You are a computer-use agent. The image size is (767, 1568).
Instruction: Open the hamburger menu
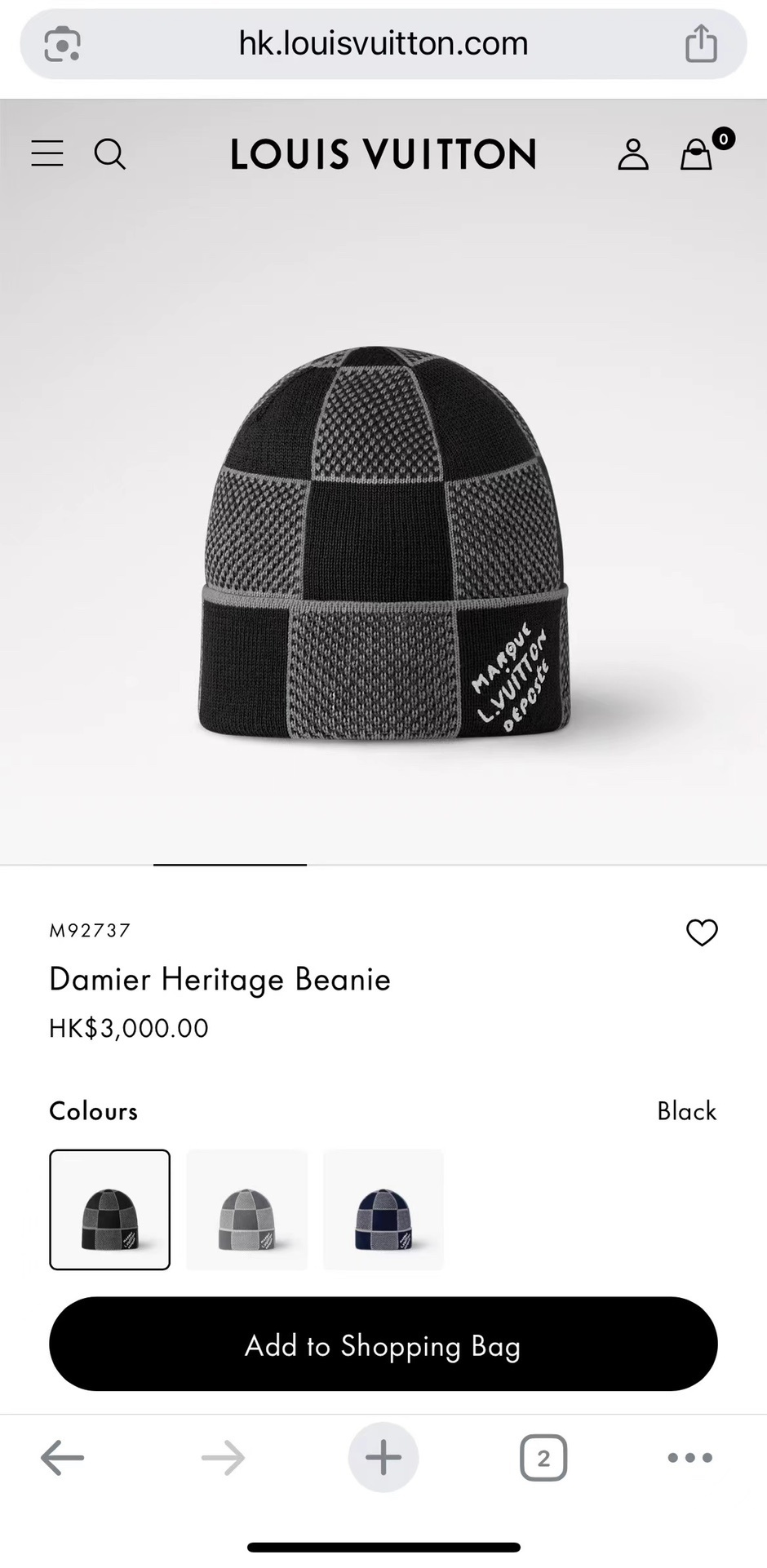pyautogui.click(x=47, y=153)
